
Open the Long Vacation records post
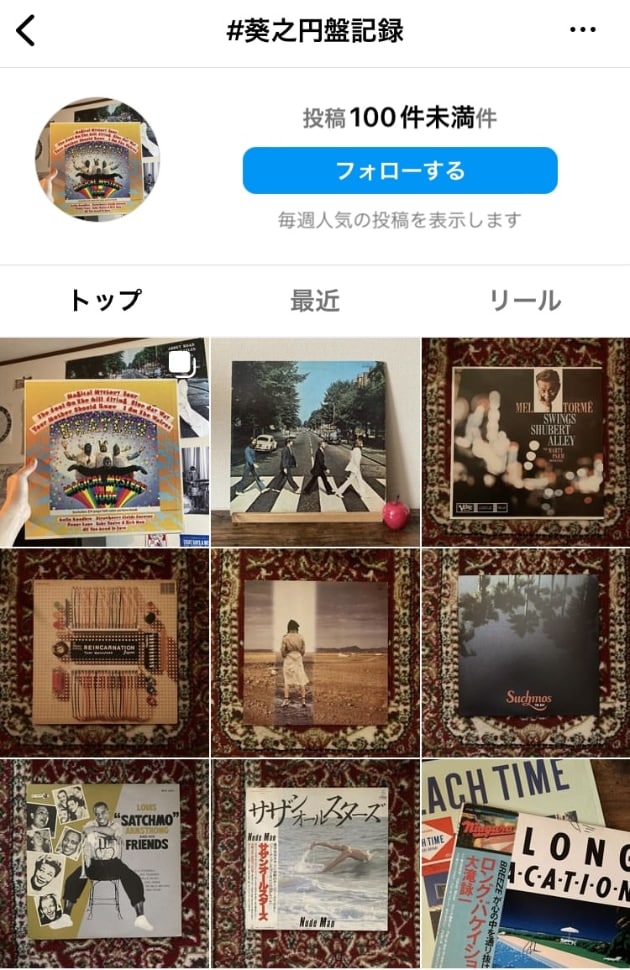tap(526, 864)
